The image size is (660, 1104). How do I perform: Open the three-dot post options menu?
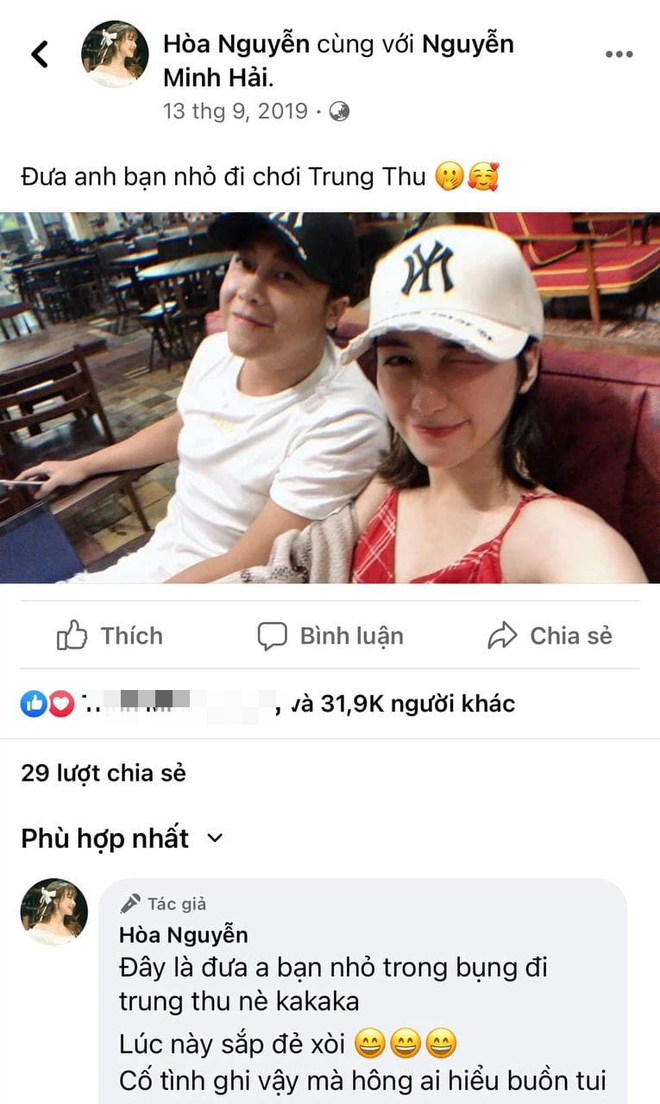tap(618, 54)
